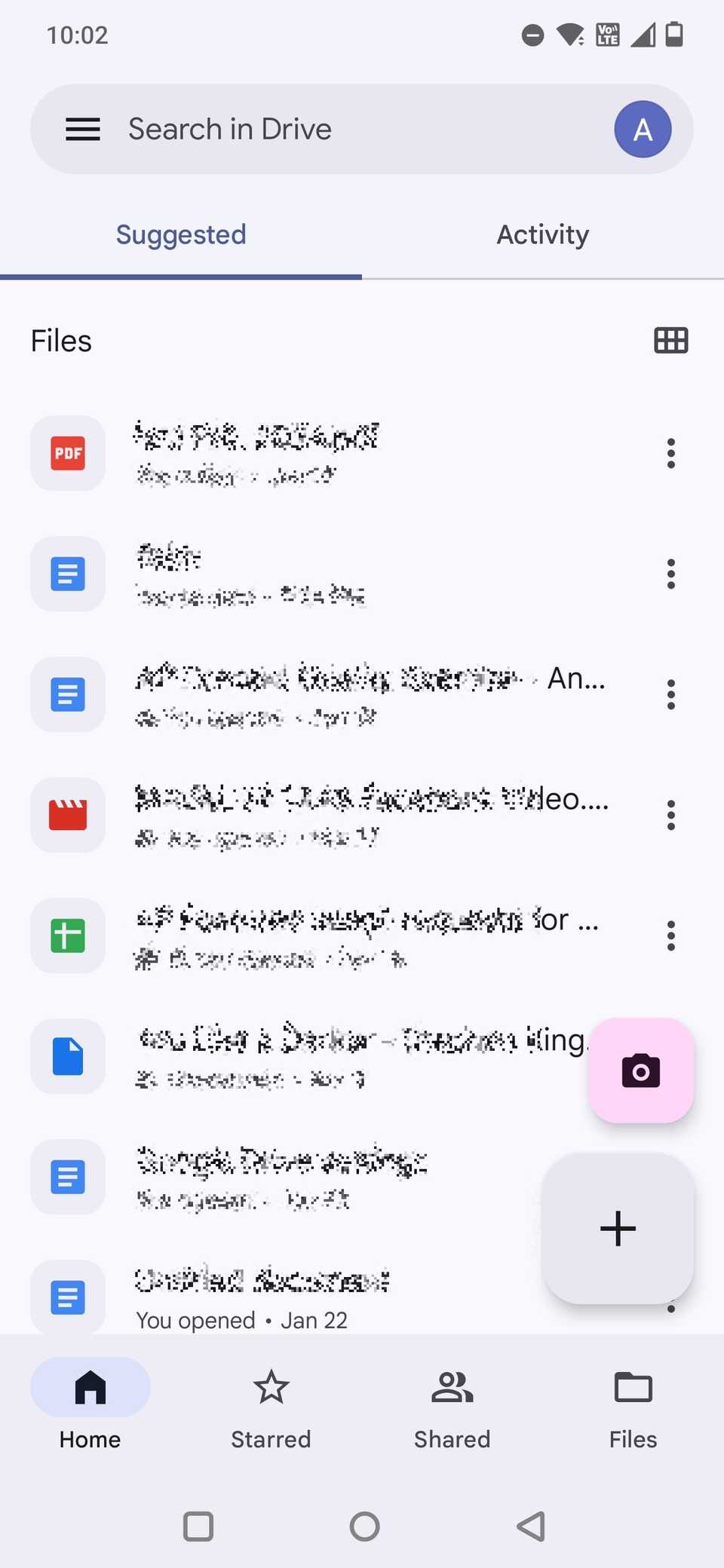The image size is (724, 1568).
Task: Scan a document with the camera button
Action: 640,1070
